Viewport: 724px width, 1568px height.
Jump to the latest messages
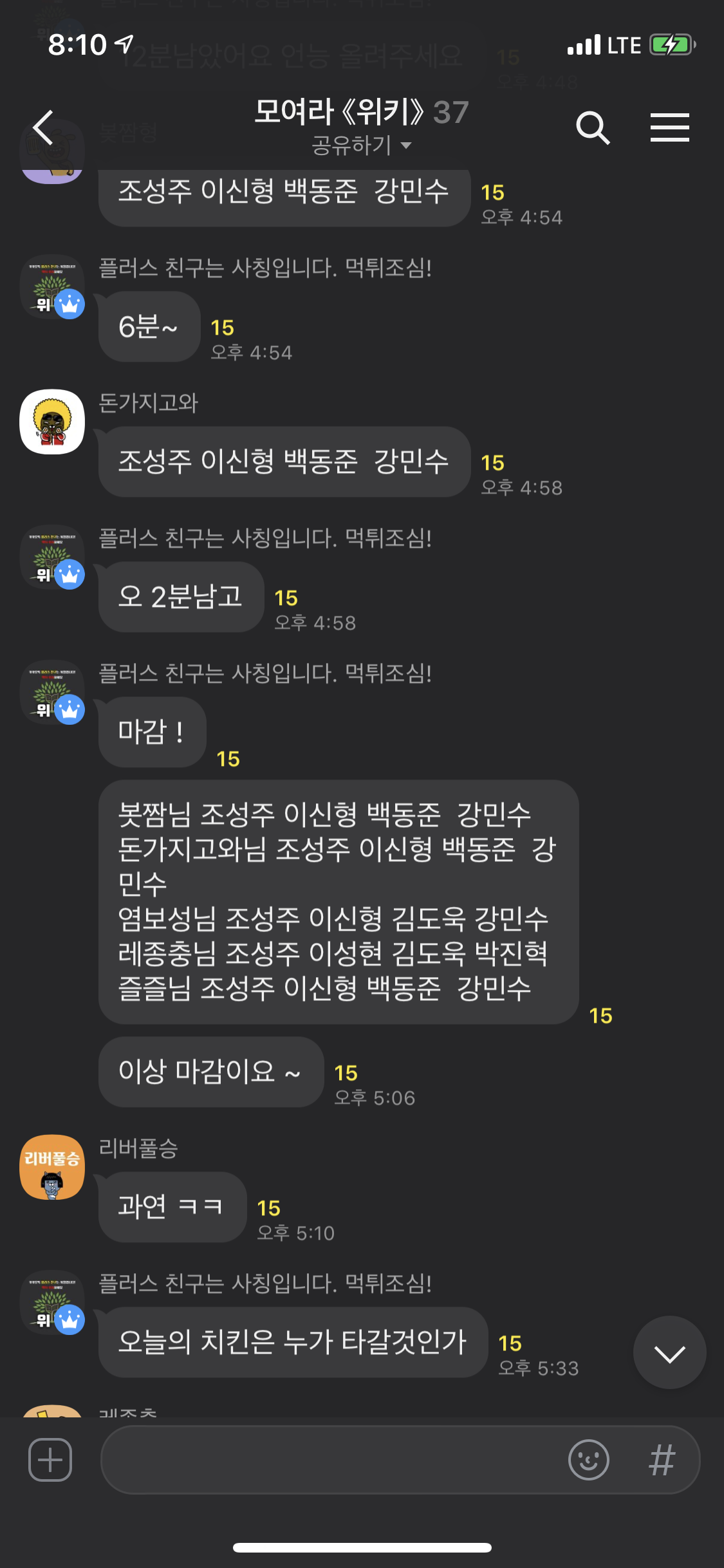669,1352
